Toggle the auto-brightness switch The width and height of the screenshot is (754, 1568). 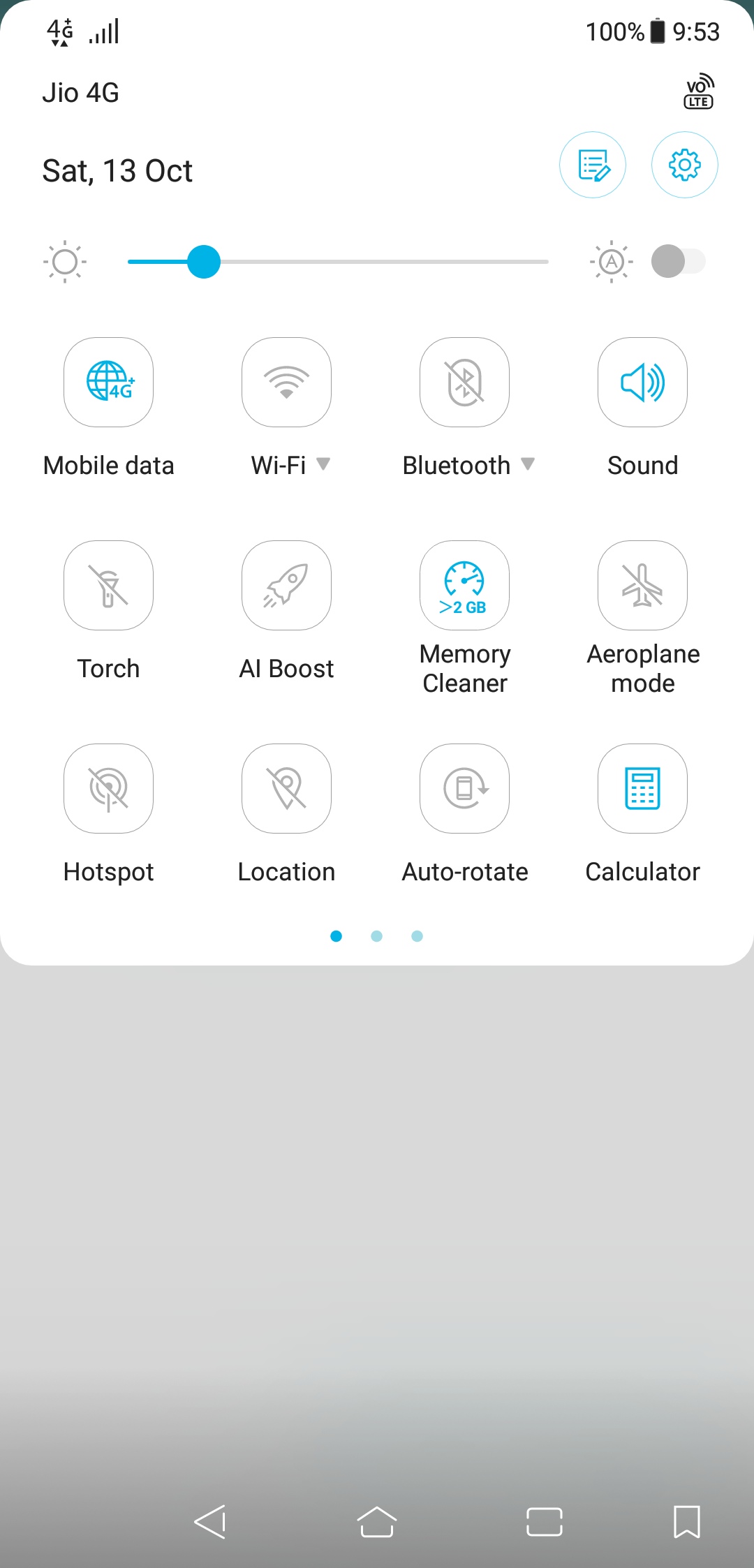pyautogui.click(x=678, y=261)
